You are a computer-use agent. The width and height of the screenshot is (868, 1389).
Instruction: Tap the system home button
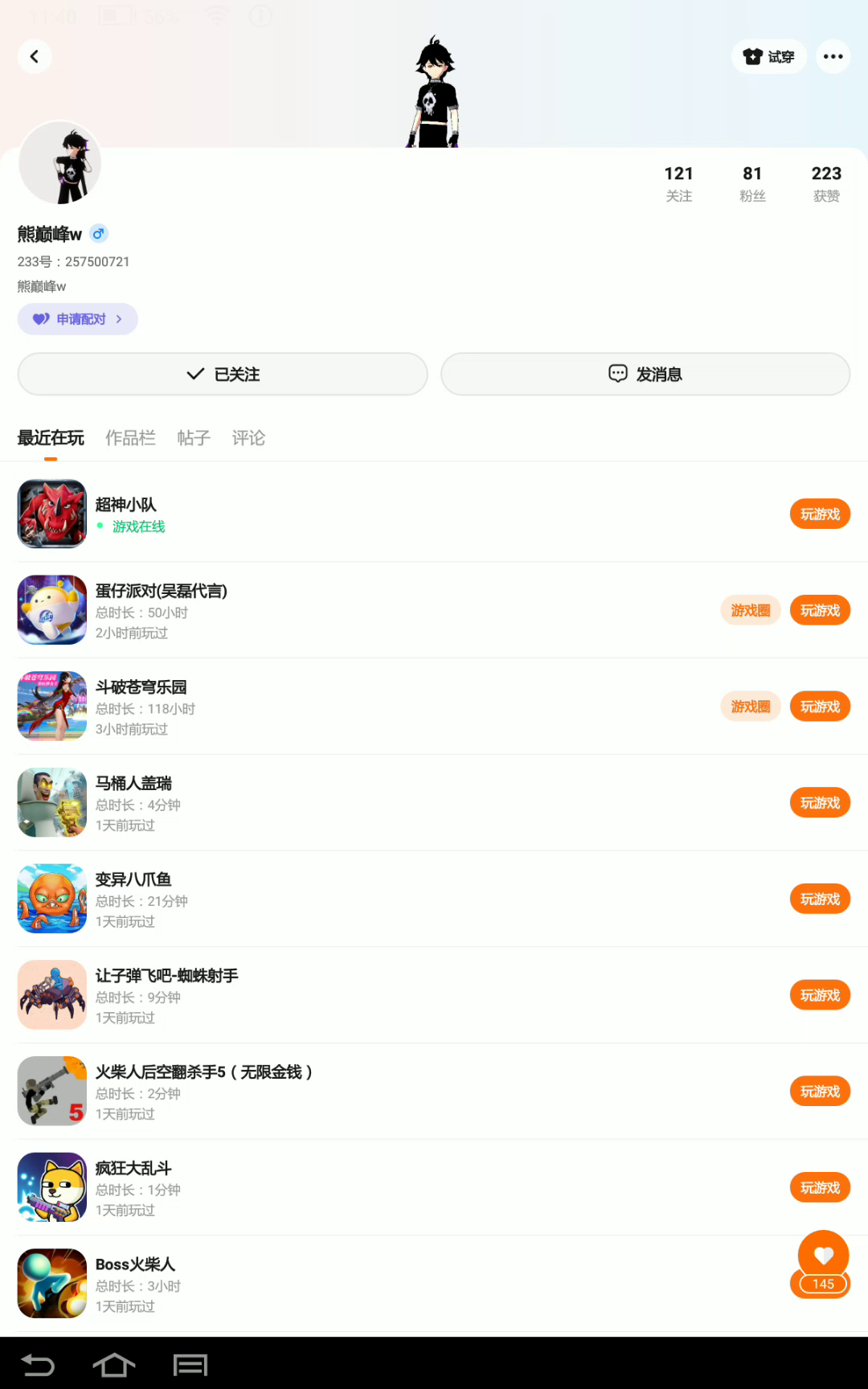[113, 1365]
